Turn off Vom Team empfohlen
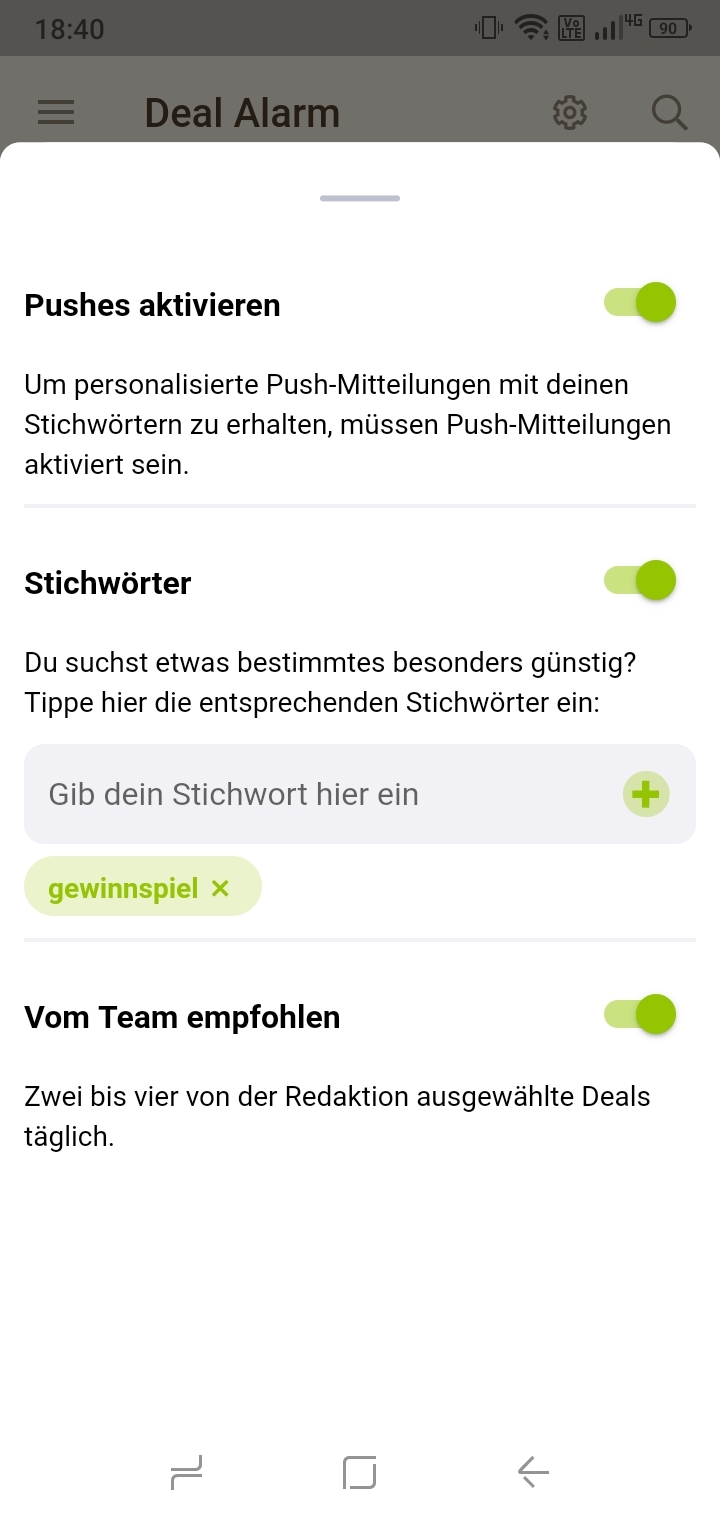 tap(640, 1014)
